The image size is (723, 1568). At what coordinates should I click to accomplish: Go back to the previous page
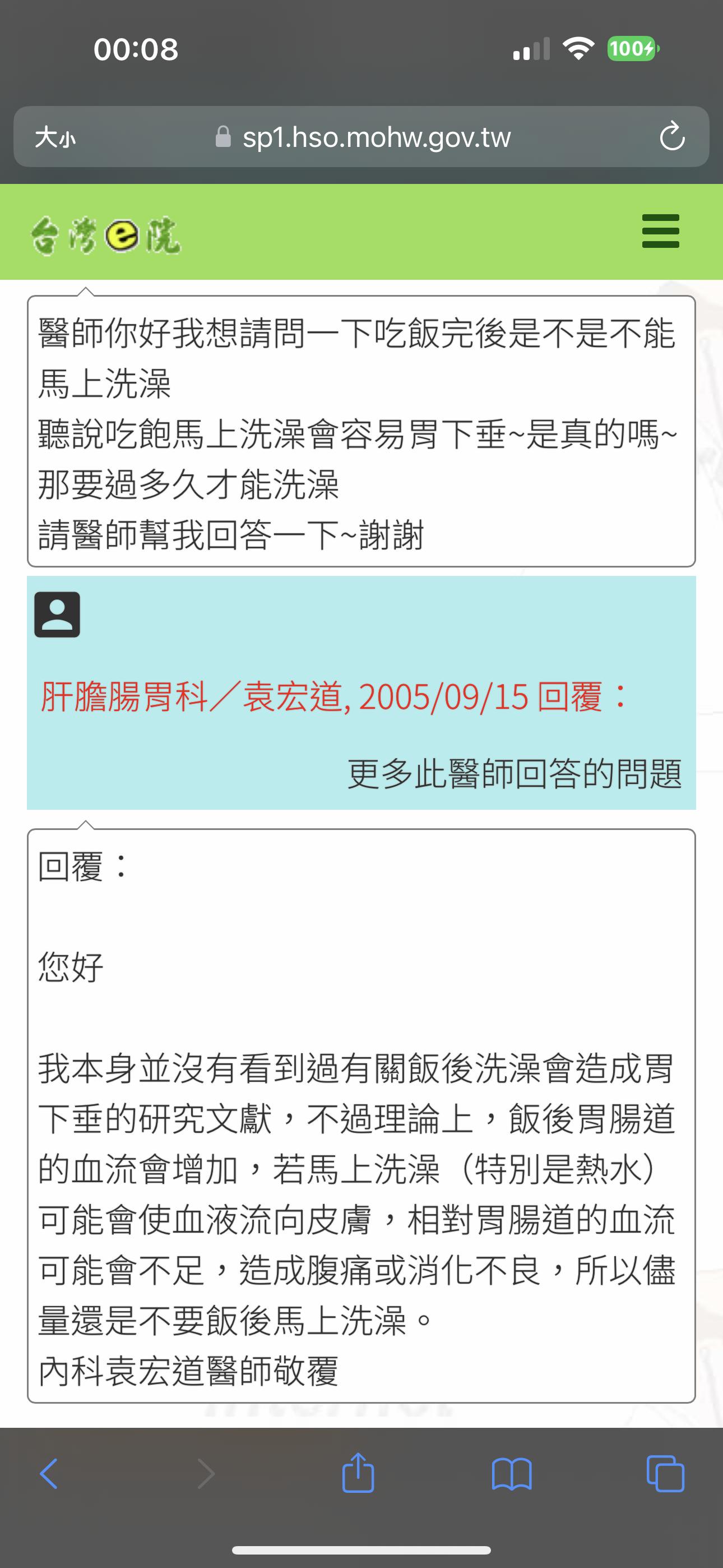(49, 1474)
